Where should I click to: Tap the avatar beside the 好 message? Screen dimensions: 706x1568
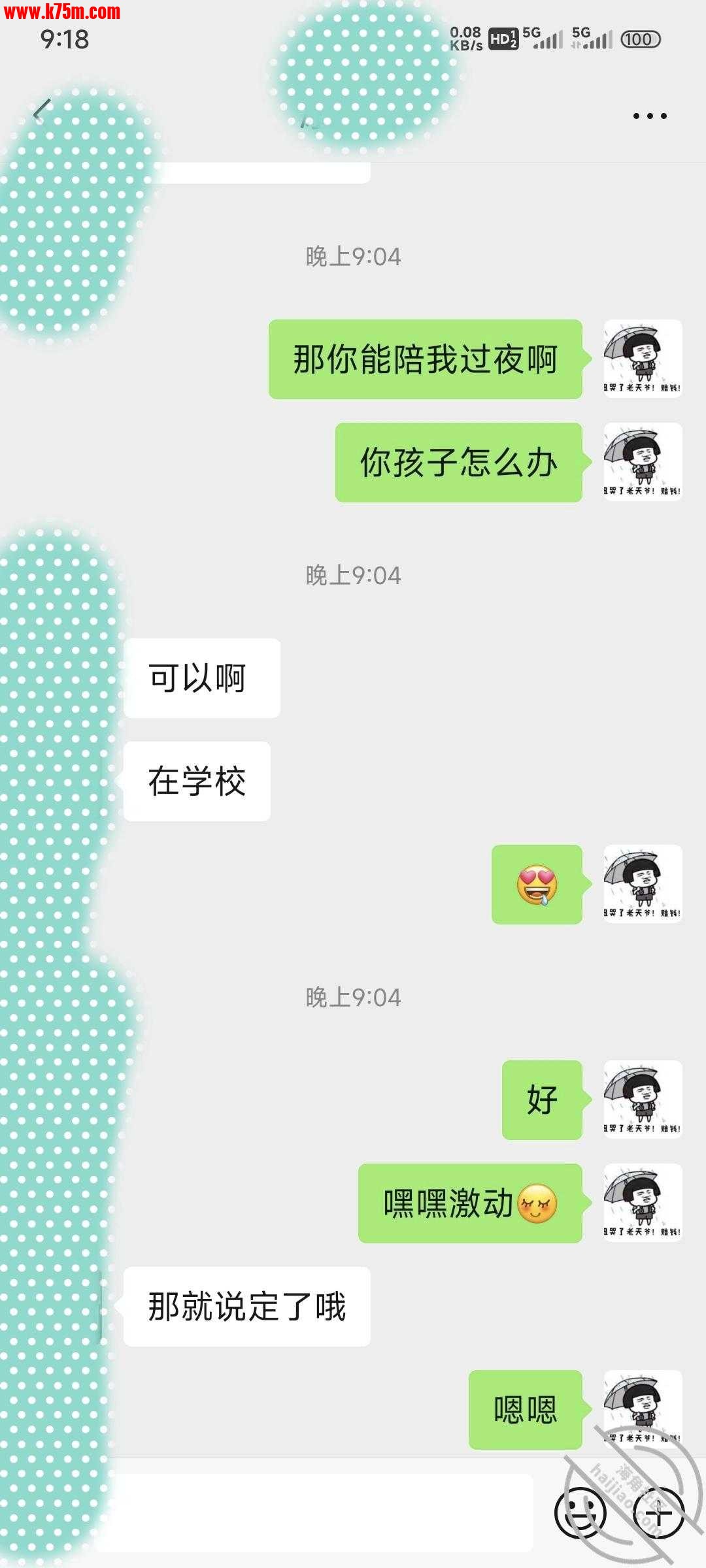643,1100
